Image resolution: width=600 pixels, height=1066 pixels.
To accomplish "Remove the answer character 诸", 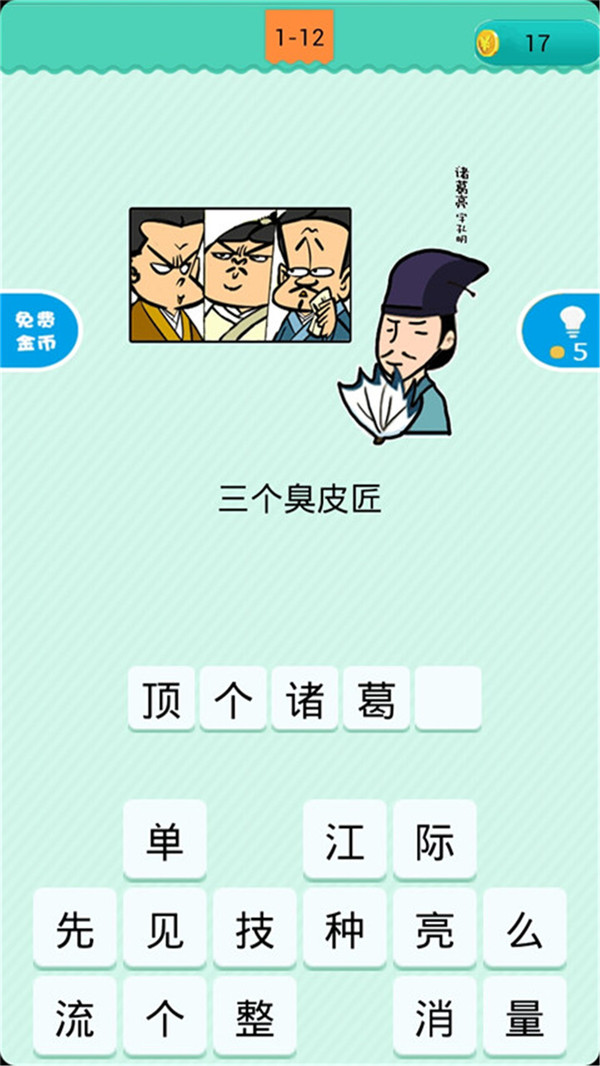I will [x=305, y=699].
